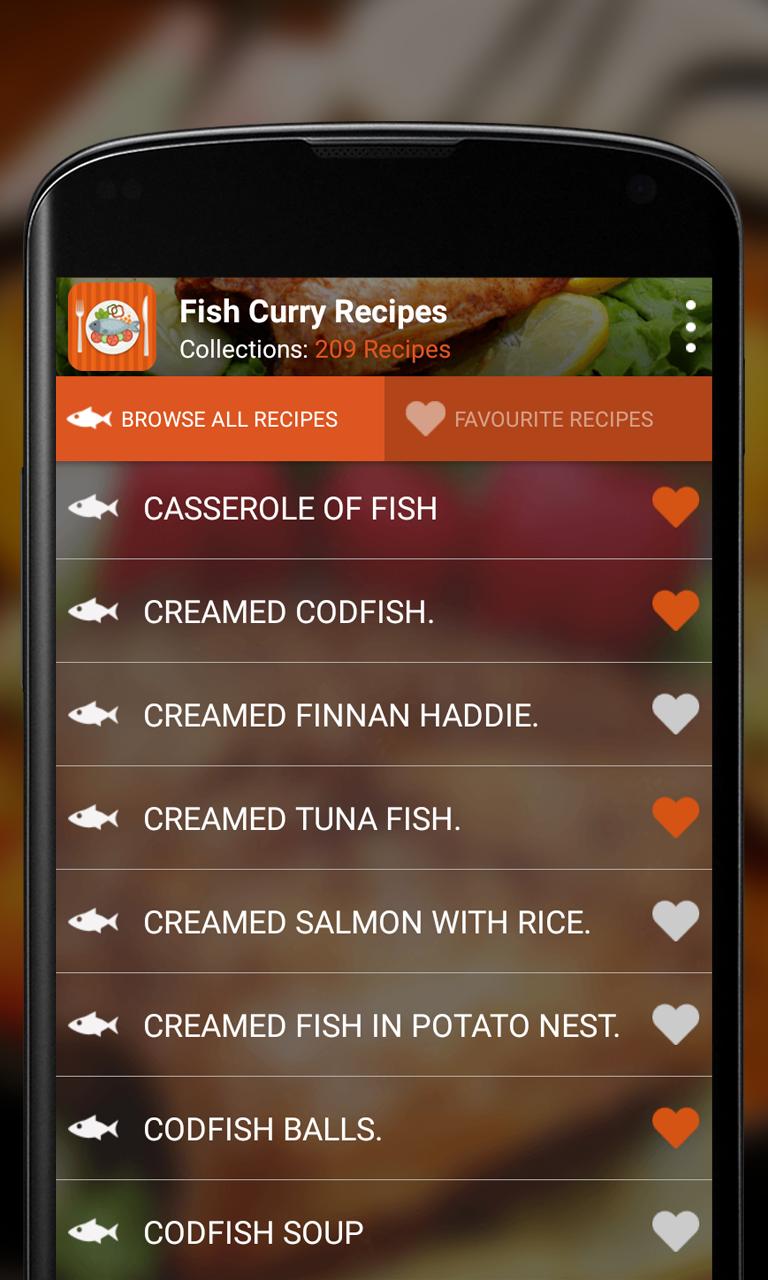Open the Codfish Soup recipe
Viewport: 768px width, 1280px height.
click(253, 1232)
